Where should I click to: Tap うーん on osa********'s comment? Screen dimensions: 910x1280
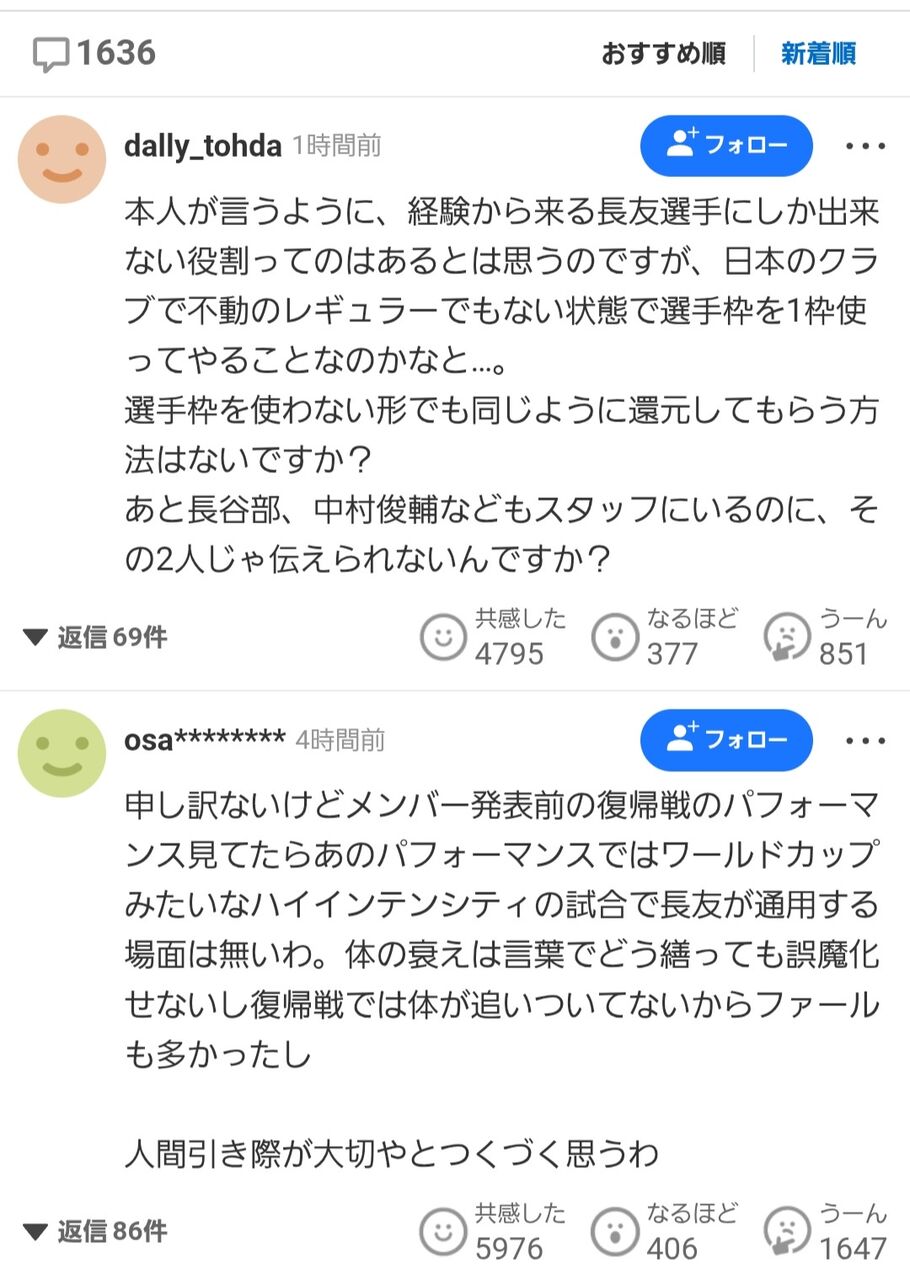825,1231
